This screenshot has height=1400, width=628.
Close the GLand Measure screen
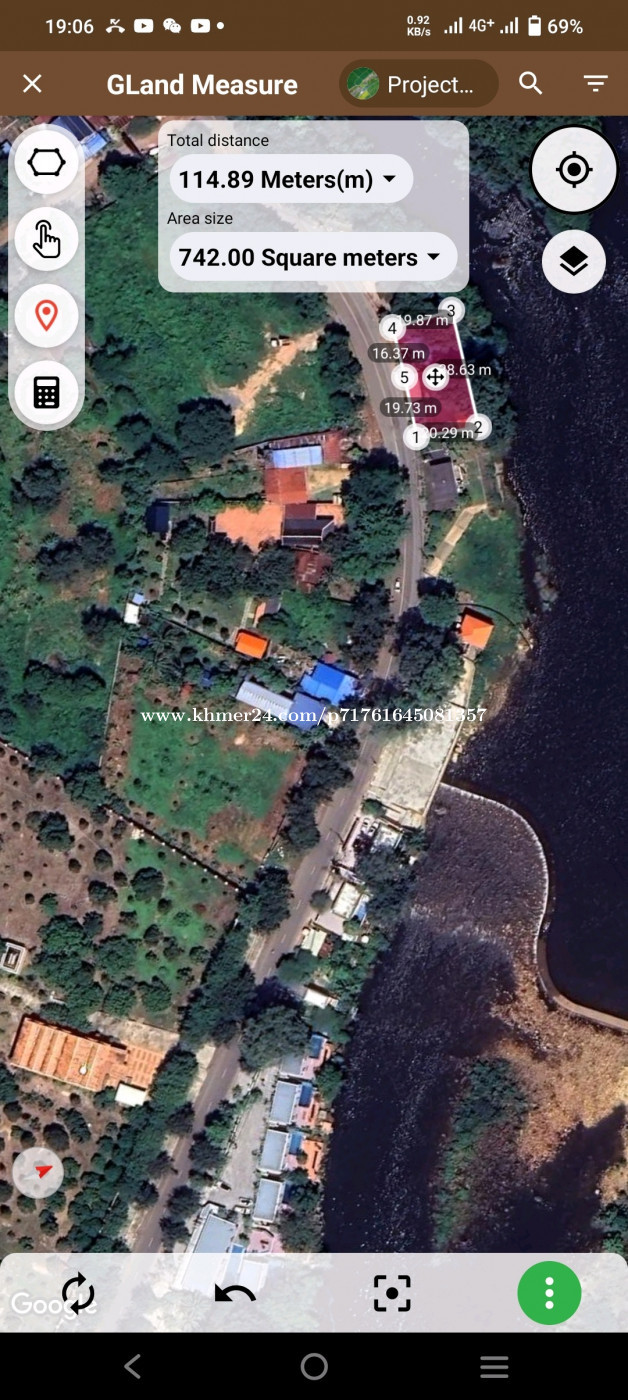point(32,84)
